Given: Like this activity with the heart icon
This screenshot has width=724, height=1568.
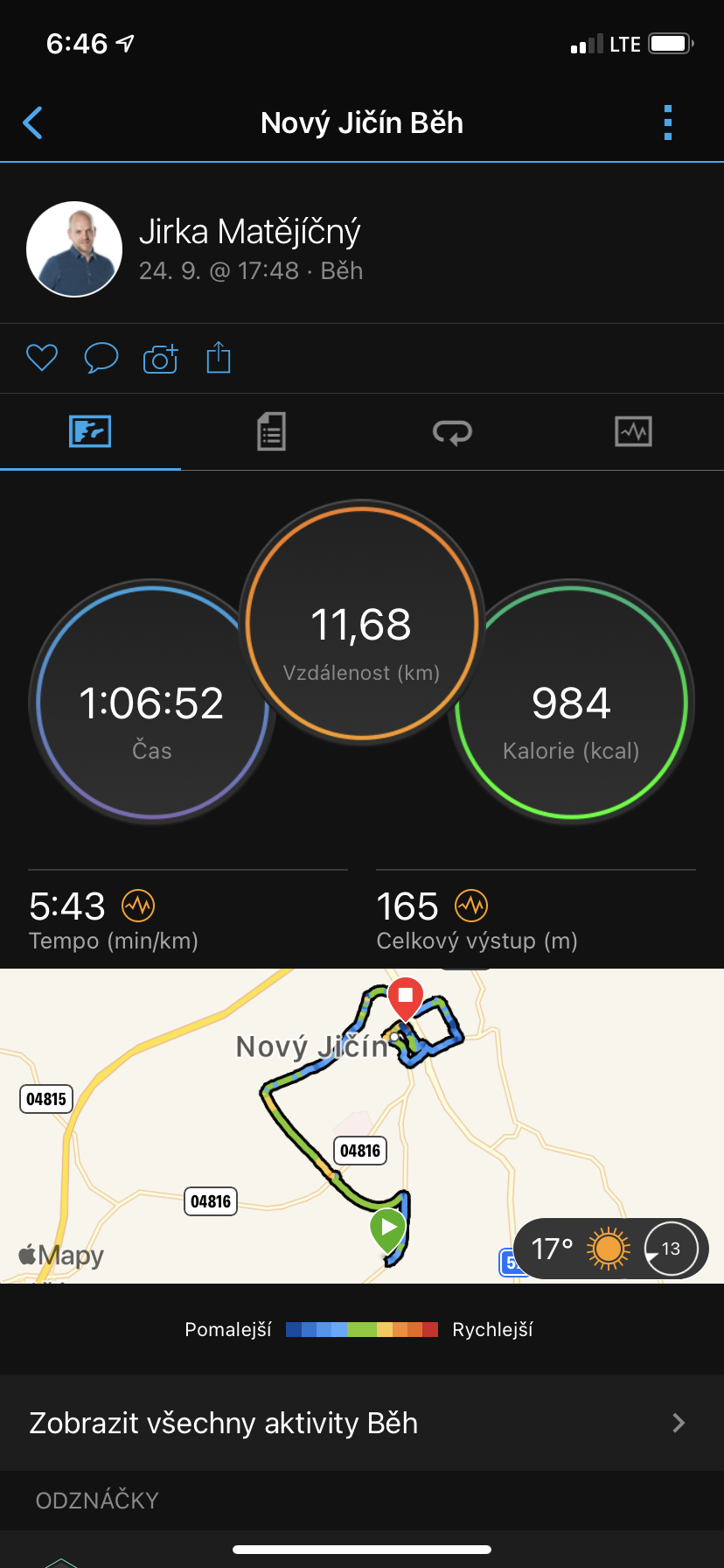Looking at the screenshot, I should pos(42,358).
